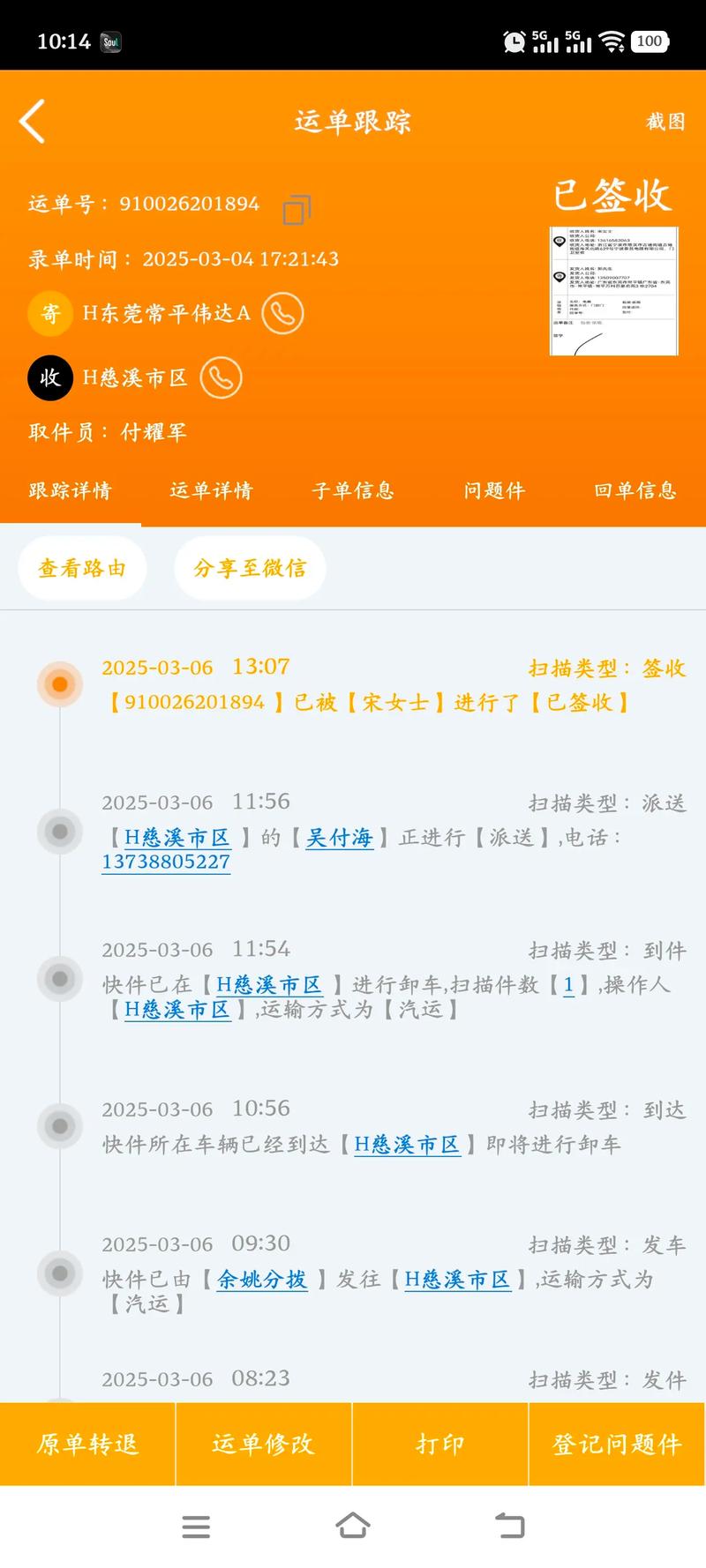Viewport: 706px width, 1568px height.
Task: Tap the recent apps icon in navigation bar
Action: [x=508, y=1526]
